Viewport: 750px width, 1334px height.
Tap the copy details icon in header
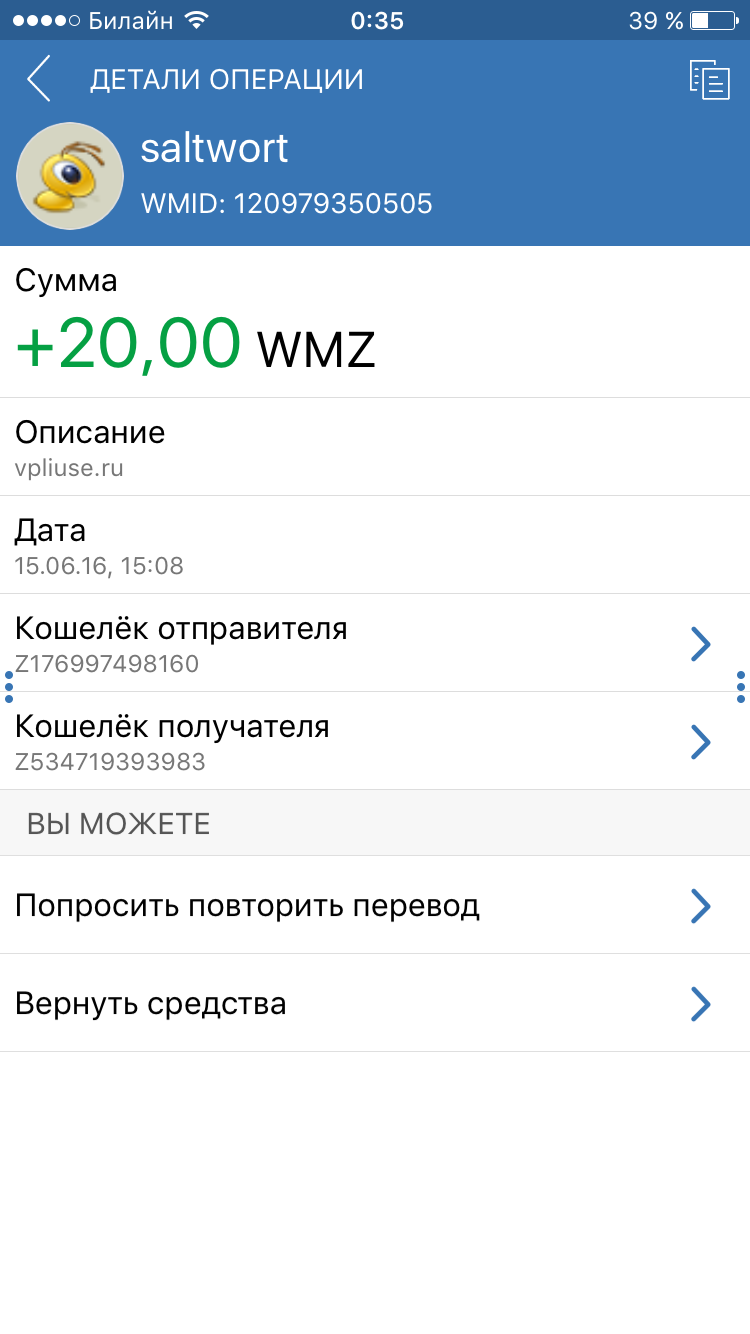pos(710,80)
